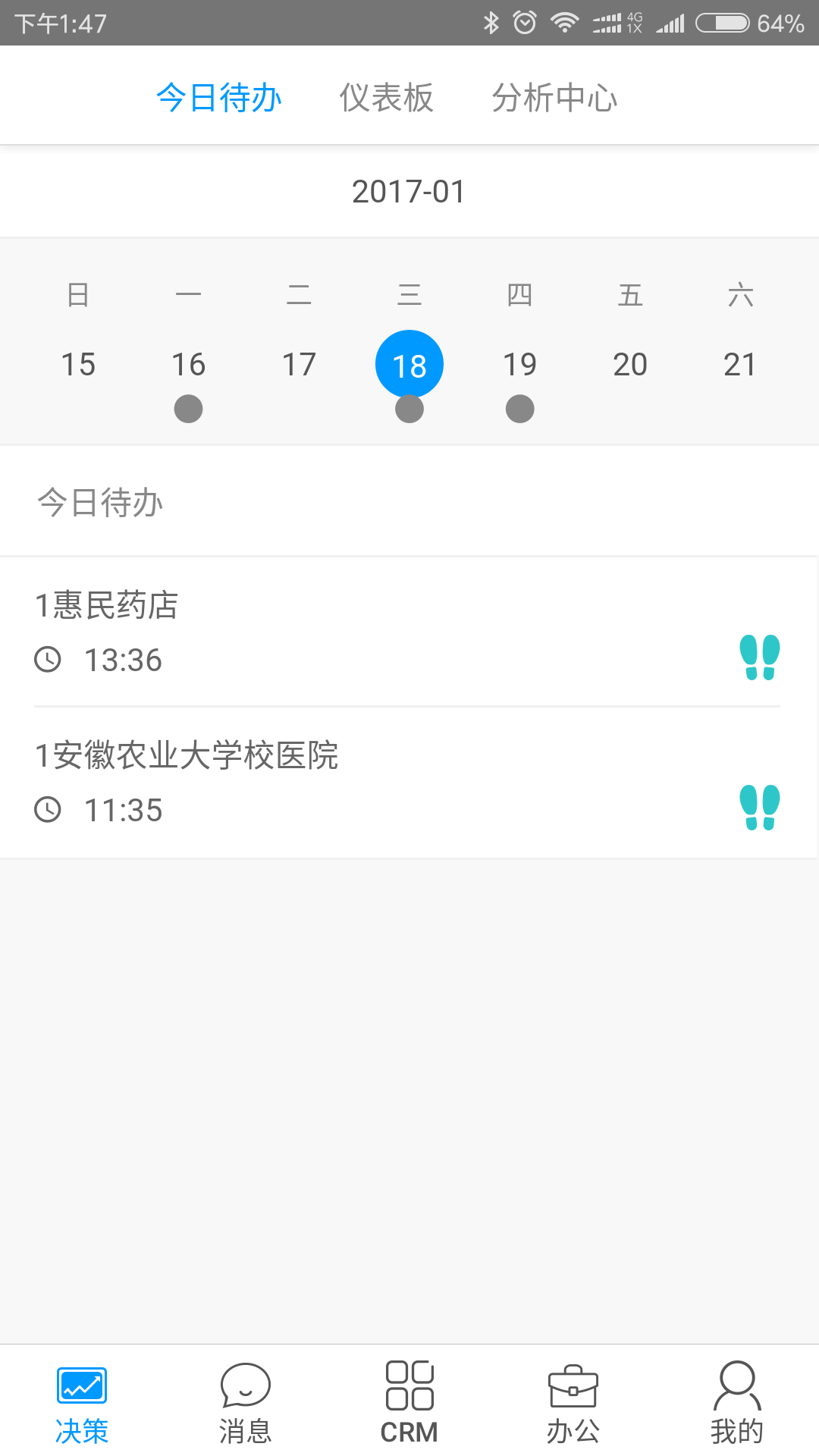
Task: Select date 21 on the calendar
Action: click(x=740, y=365)
